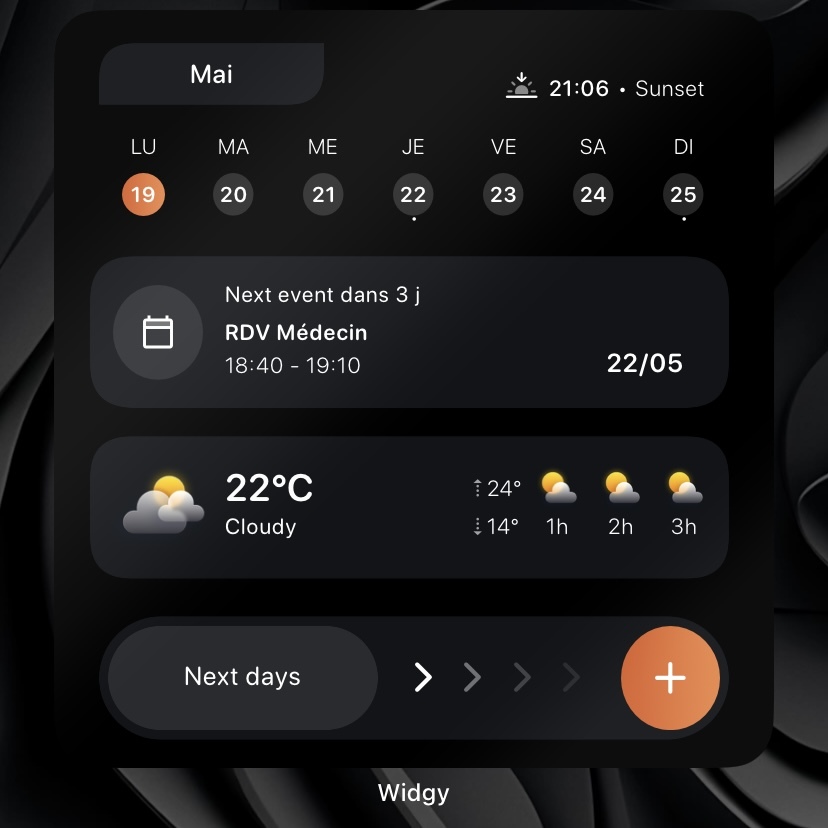Select Wednesday 21 in the week row
Screen dimensions: 828x828
coord(323,194)
